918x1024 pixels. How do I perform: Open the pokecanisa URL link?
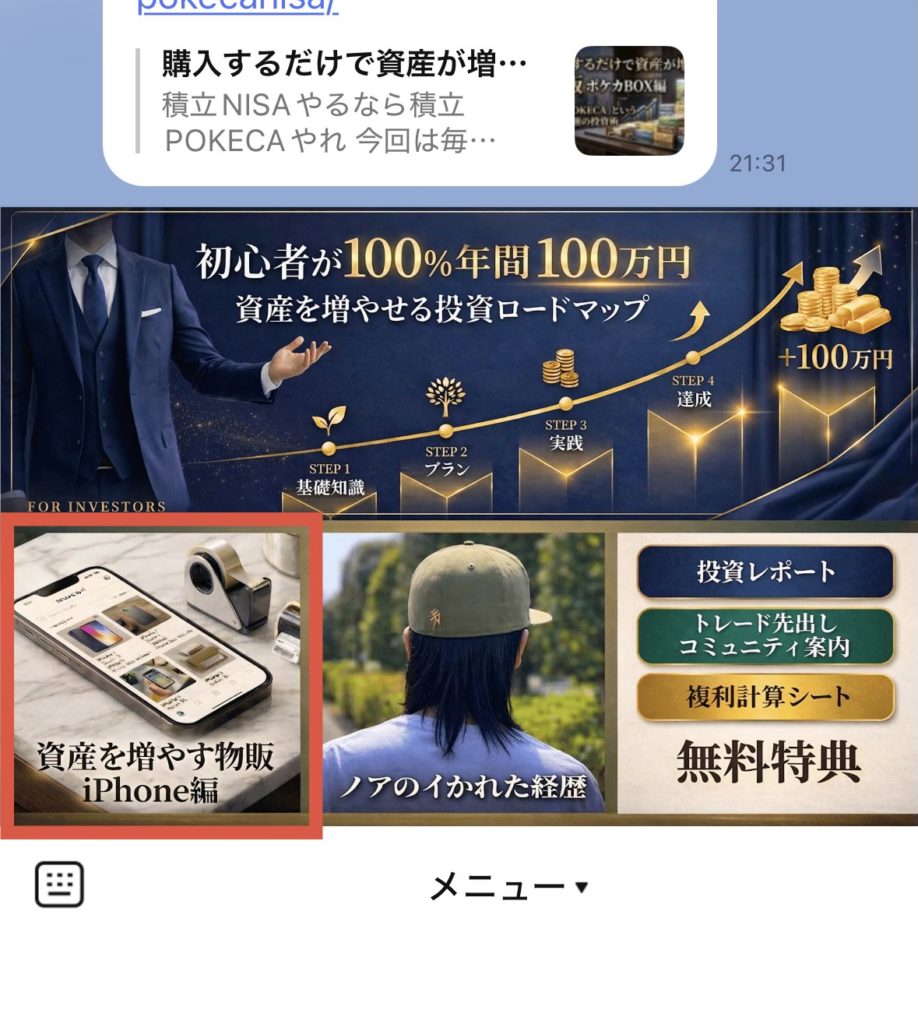[x=237, y=6]
